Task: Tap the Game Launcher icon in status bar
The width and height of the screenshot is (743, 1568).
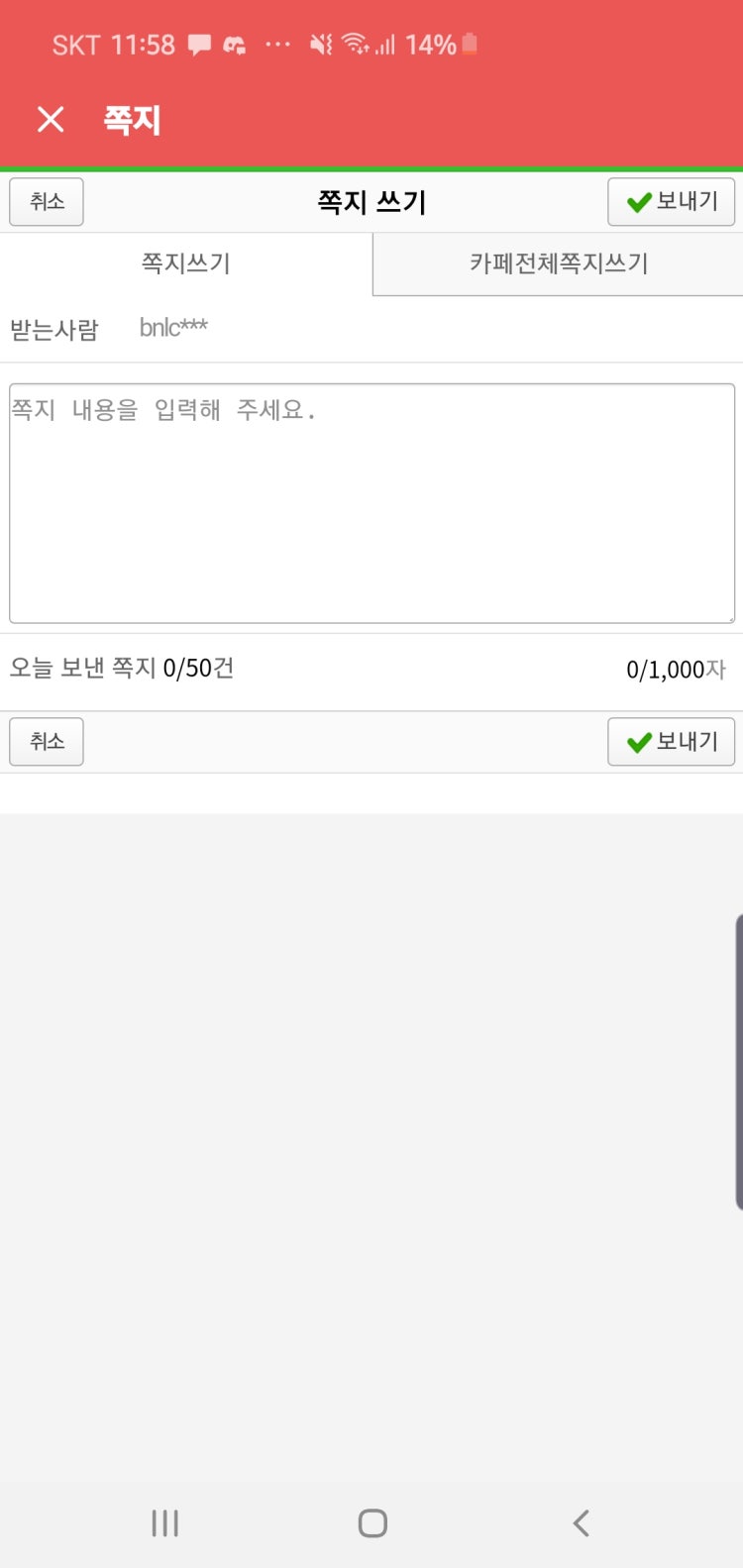Action: click(235, 44)
